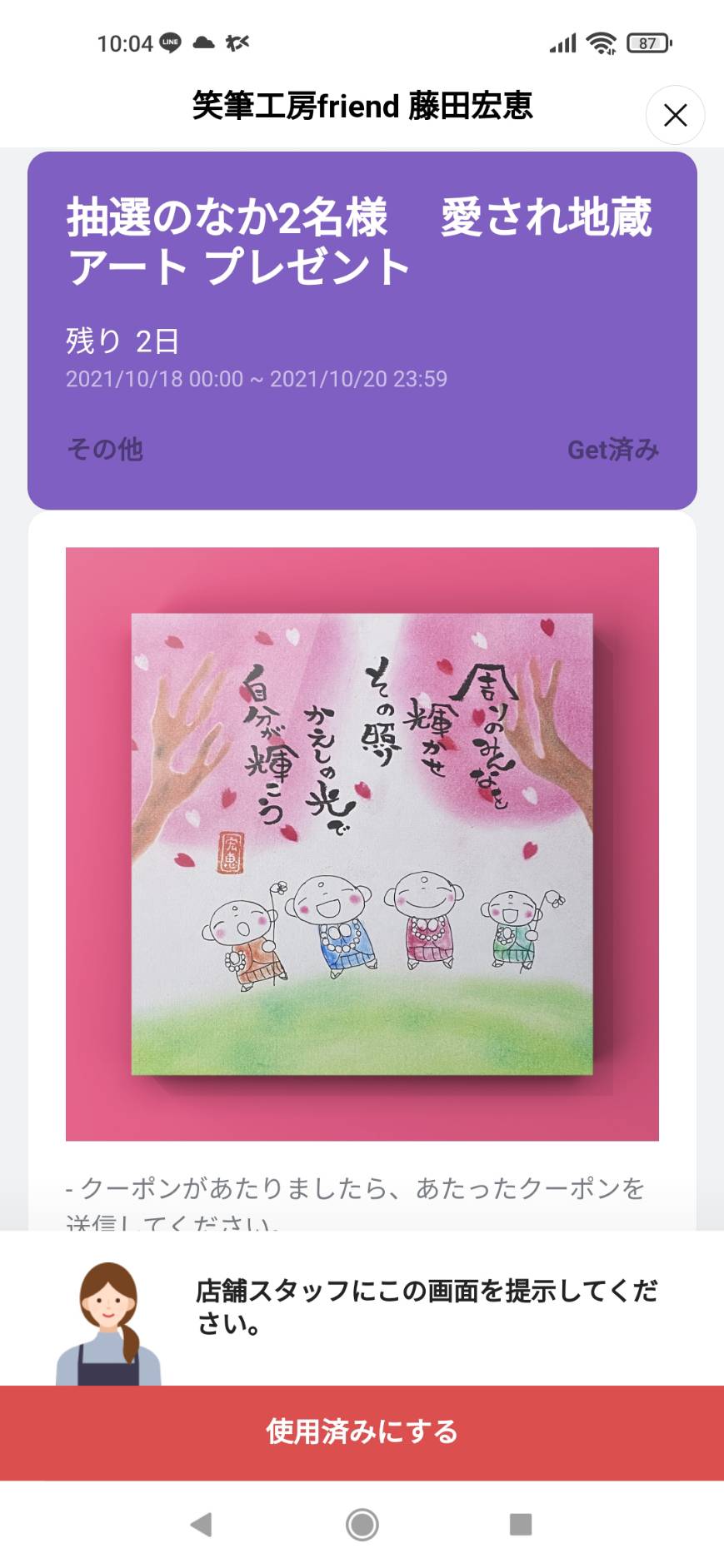Screen dimensions: 724x1568
Task: Tap the system home button
Action: click(x=362, y=1525)
